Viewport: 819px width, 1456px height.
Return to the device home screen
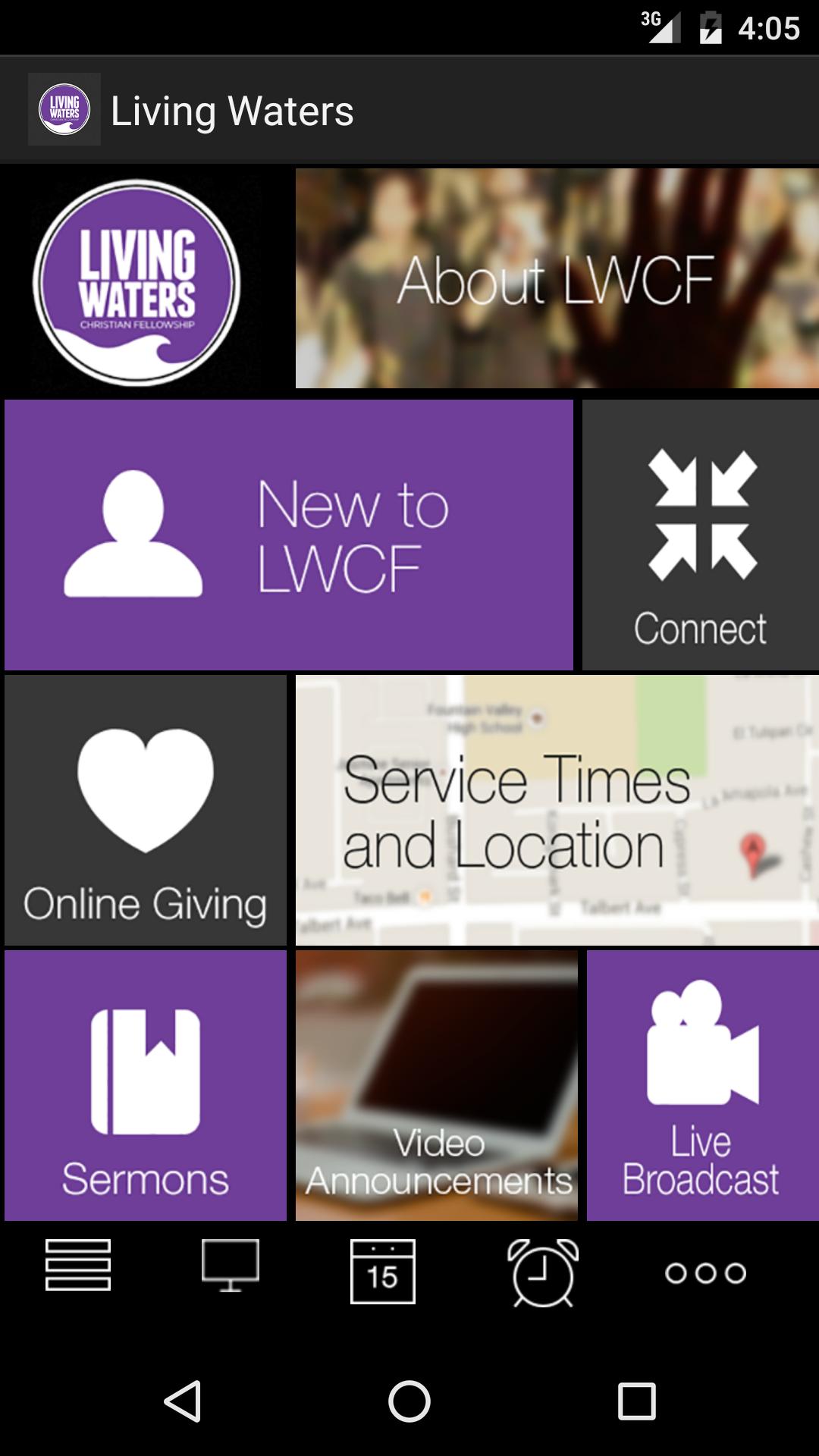pos(409,1401)
